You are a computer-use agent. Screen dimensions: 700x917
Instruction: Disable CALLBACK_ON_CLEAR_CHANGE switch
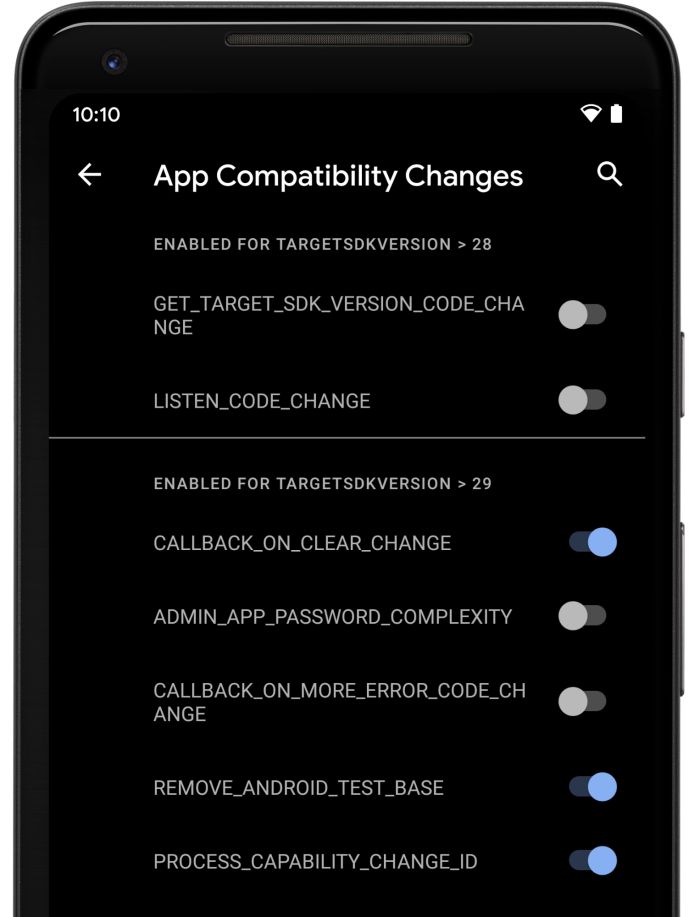592,543
